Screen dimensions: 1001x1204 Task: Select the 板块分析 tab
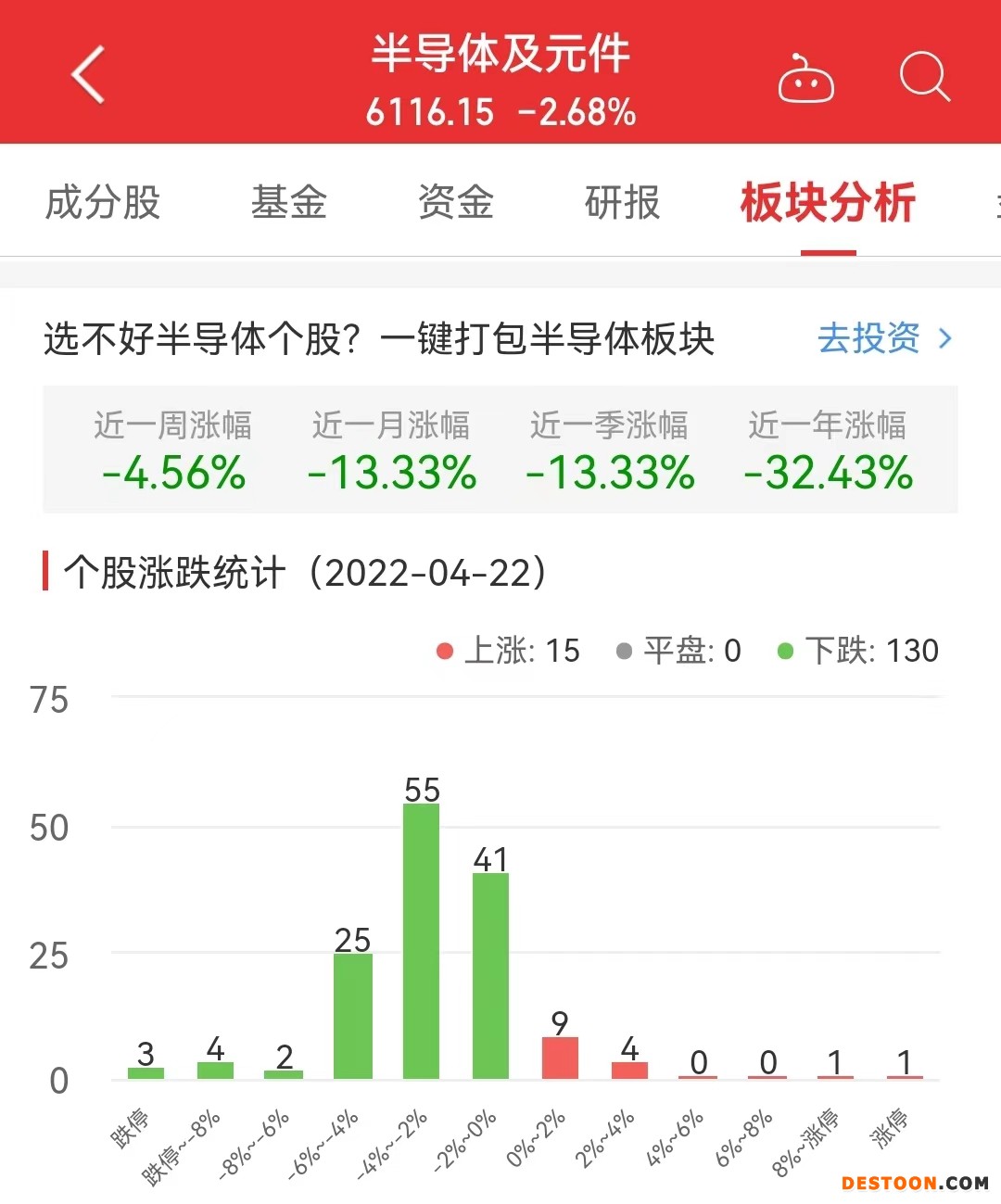tap(828, 202)
